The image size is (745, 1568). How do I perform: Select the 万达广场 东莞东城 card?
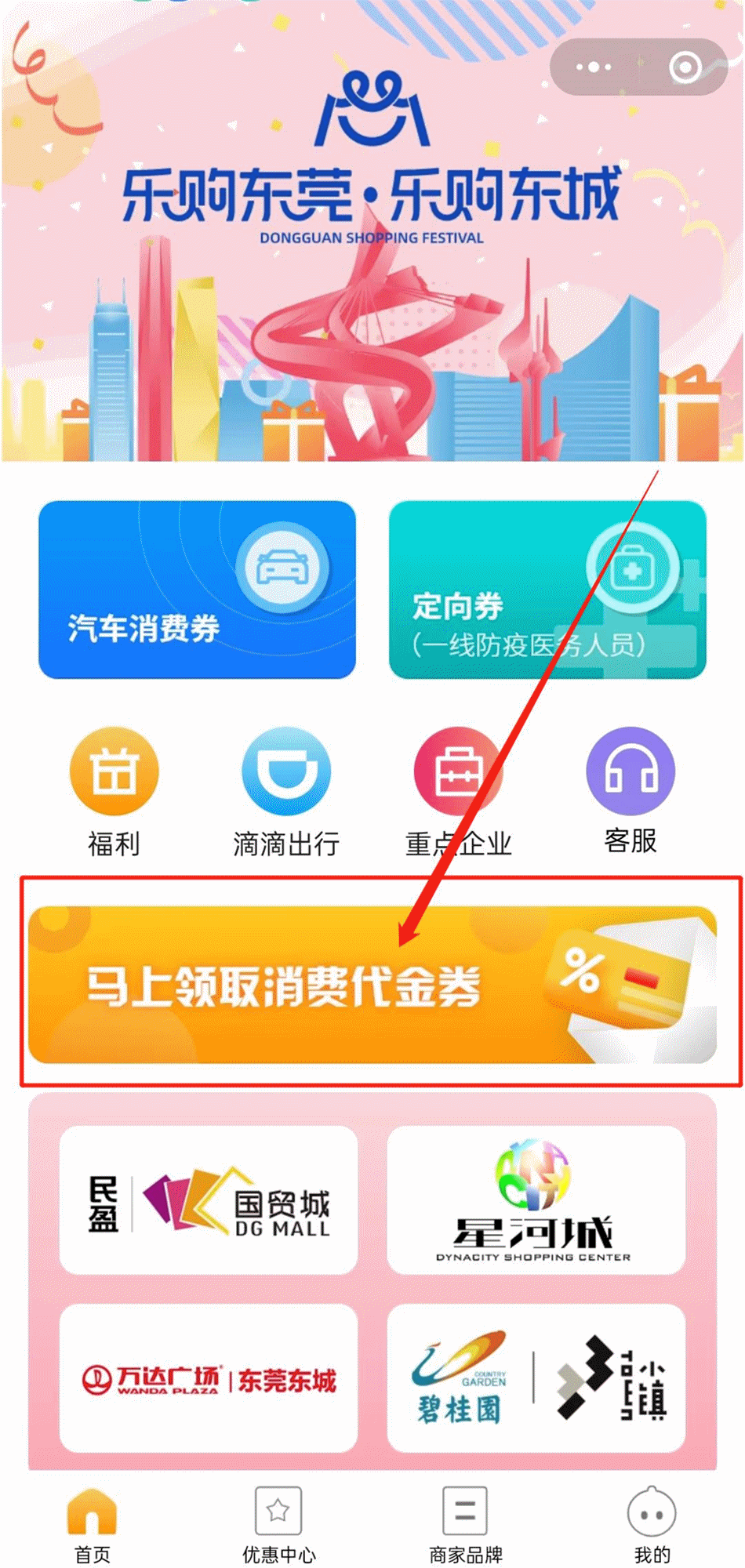209,1378
